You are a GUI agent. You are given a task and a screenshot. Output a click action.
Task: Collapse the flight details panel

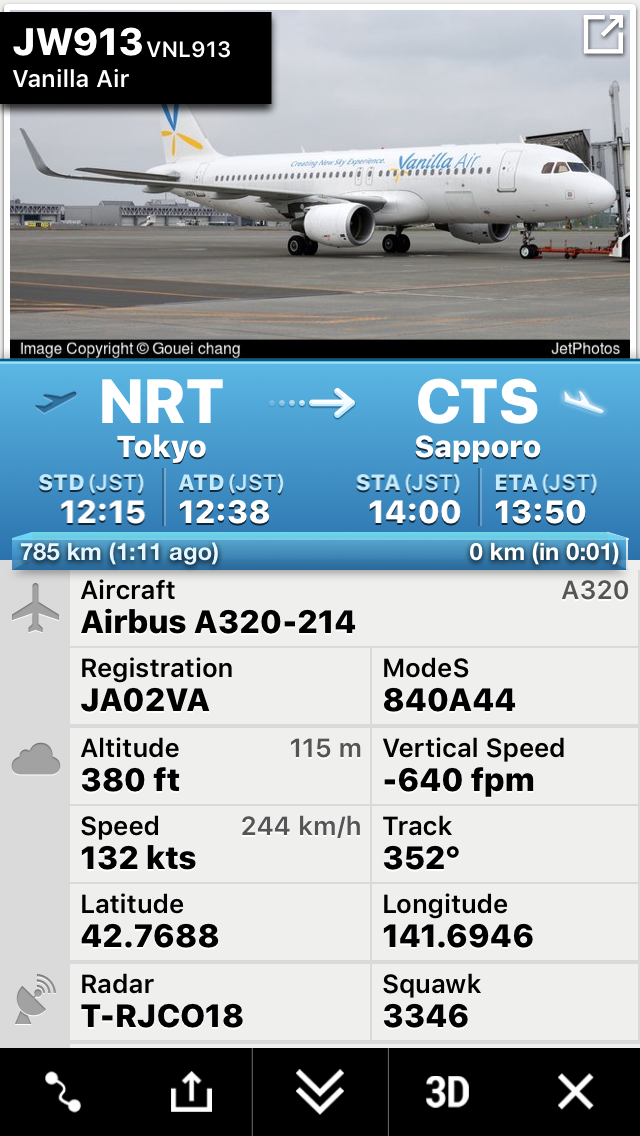[x=320, y=1092]
